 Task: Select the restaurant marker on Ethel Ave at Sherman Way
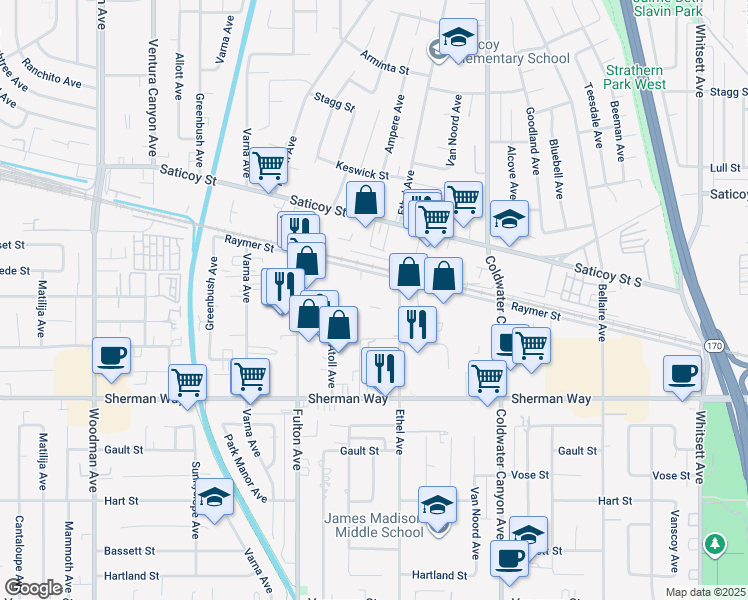(x=384, y=368)
